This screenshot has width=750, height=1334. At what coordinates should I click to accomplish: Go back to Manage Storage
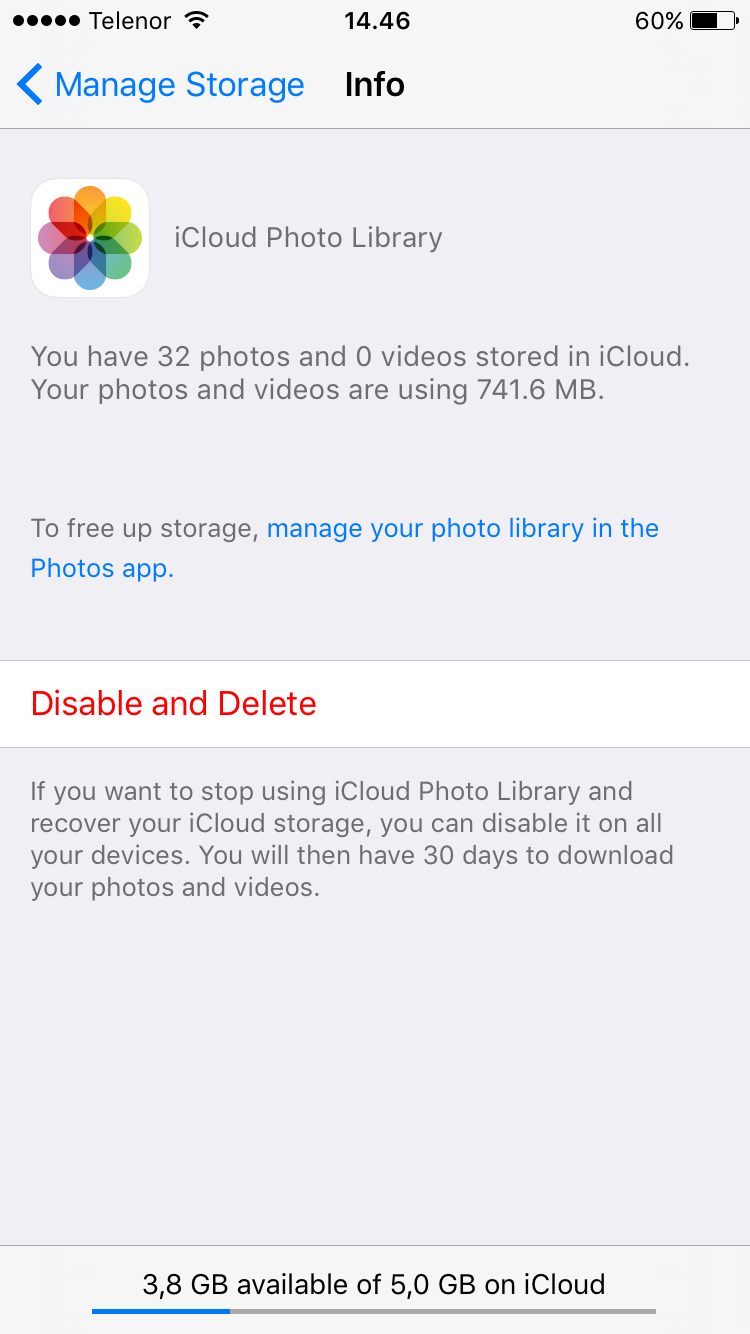coord(161,85)
